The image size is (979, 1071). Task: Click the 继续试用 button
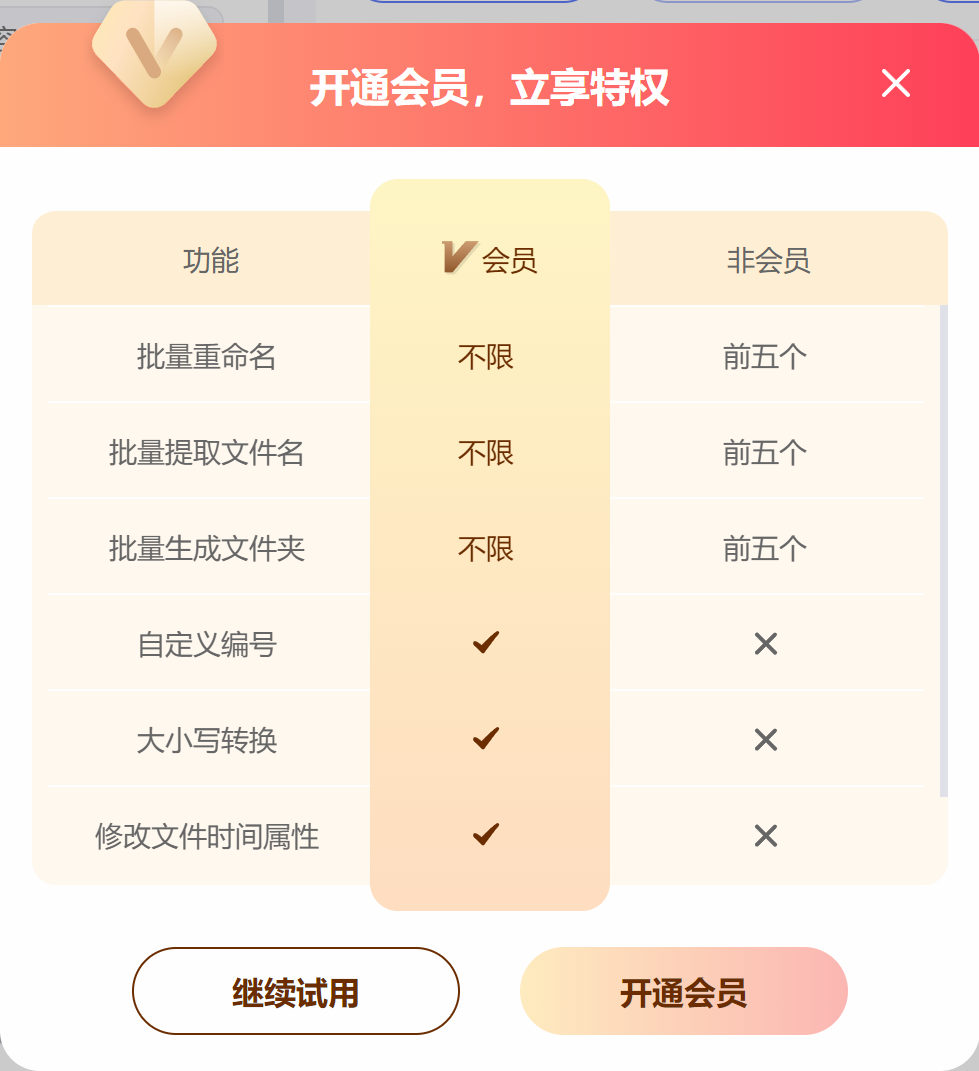(295, 990)
